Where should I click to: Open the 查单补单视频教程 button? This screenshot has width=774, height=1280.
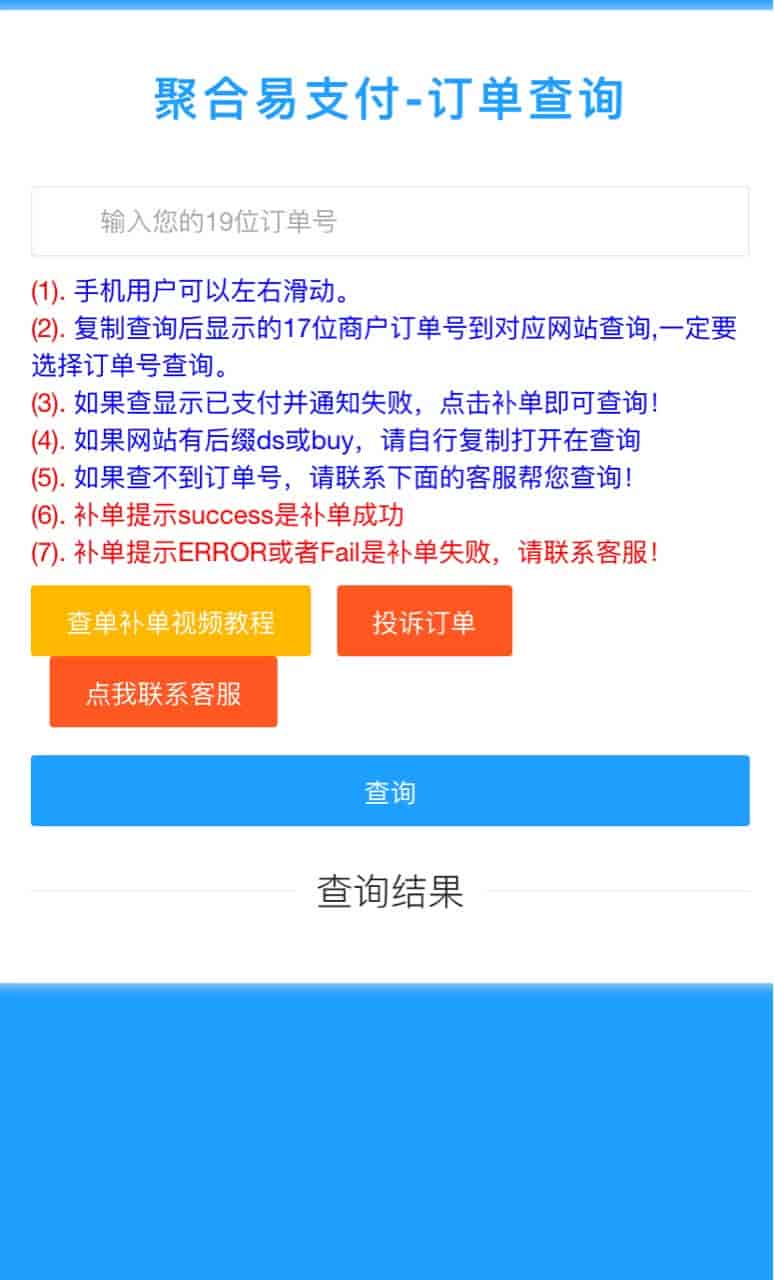point(170,621)
